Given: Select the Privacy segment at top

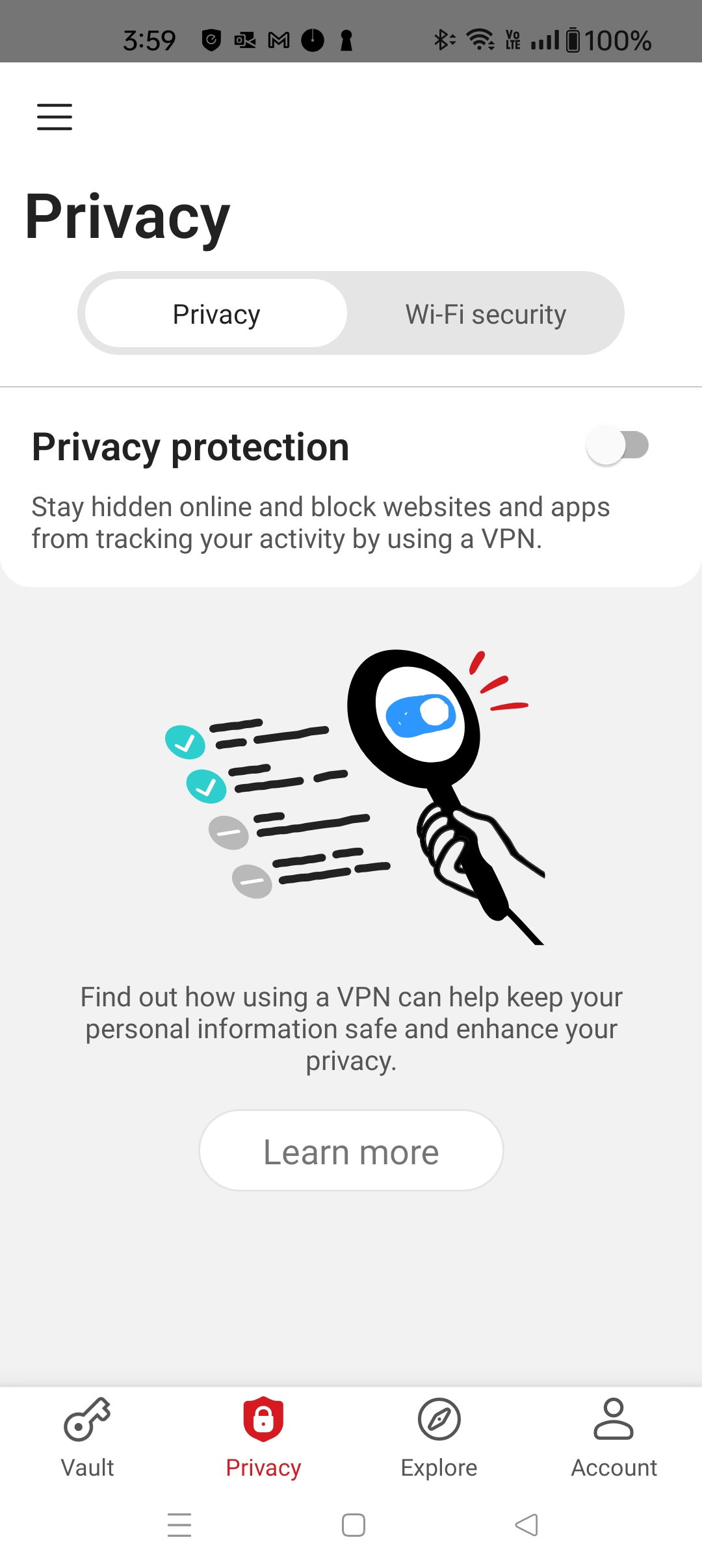Looking at the screenshot, I should coord(216,314).
